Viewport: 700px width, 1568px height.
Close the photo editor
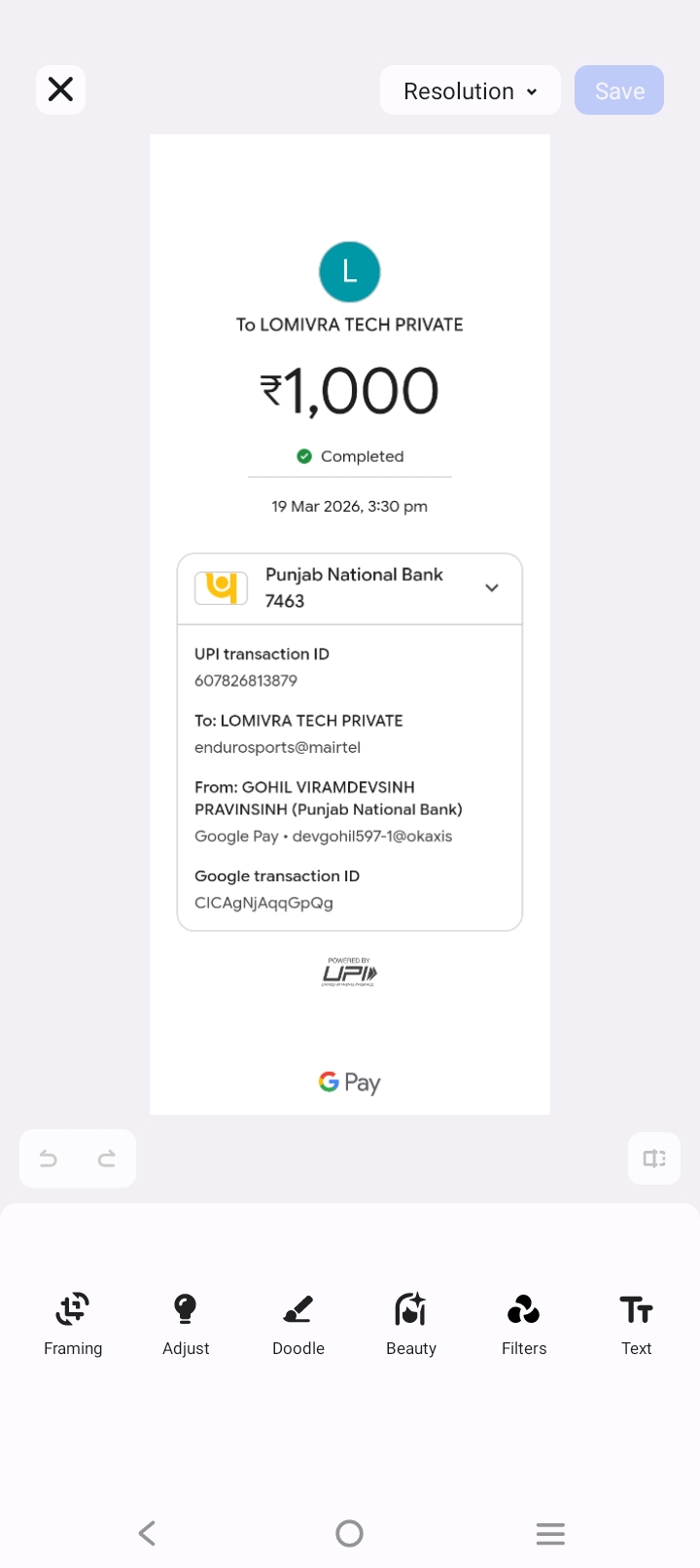pos(60,89)
